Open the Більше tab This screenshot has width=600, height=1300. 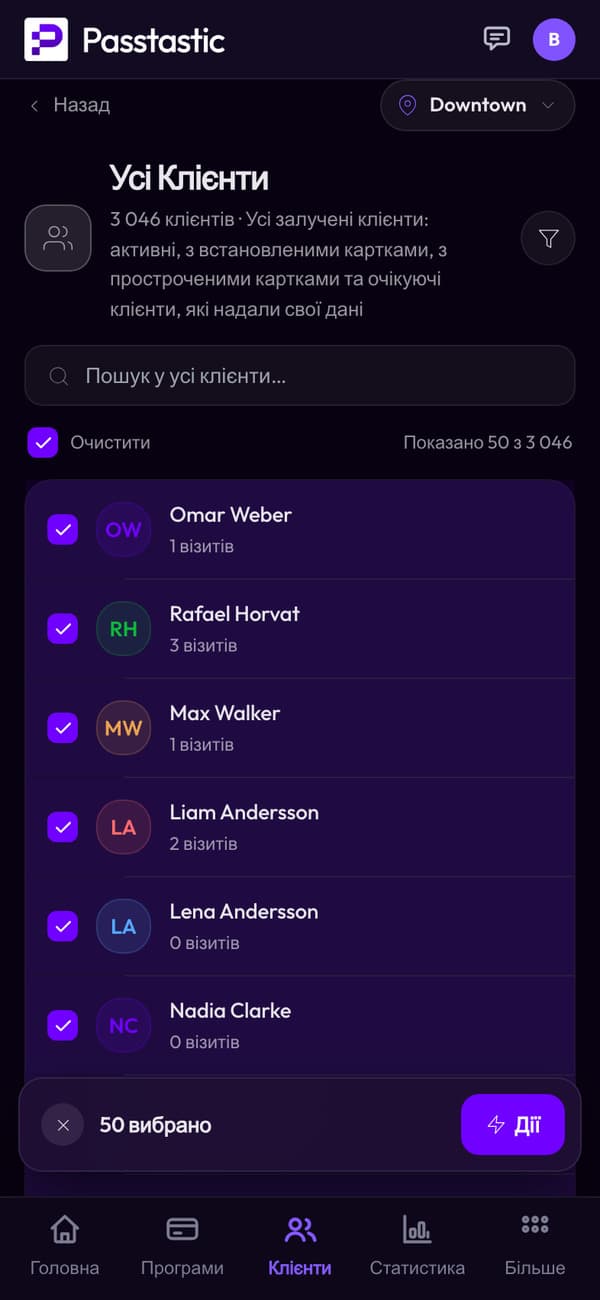(x=535, y=1245)
